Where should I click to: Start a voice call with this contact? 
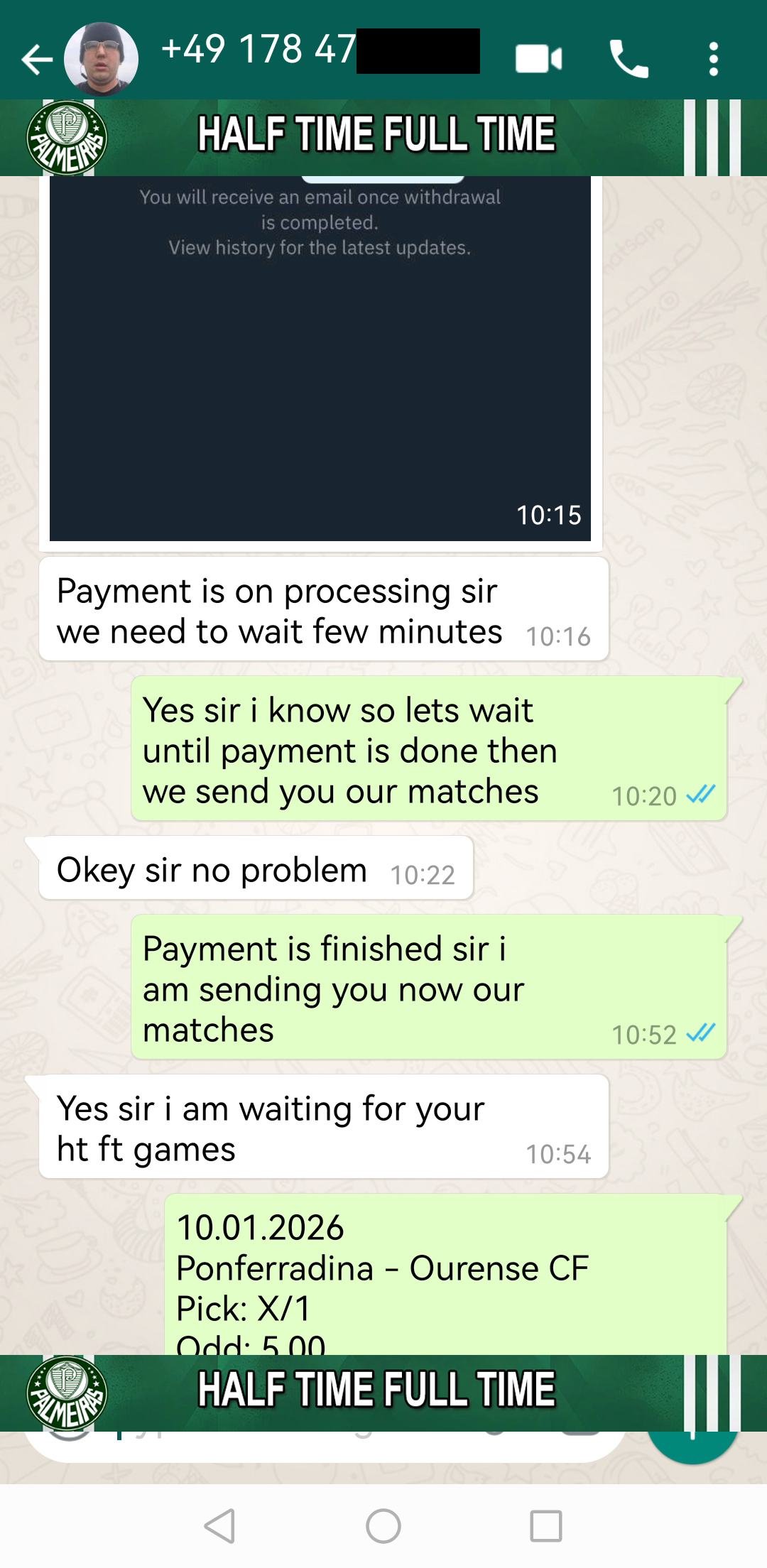[629, 60]
